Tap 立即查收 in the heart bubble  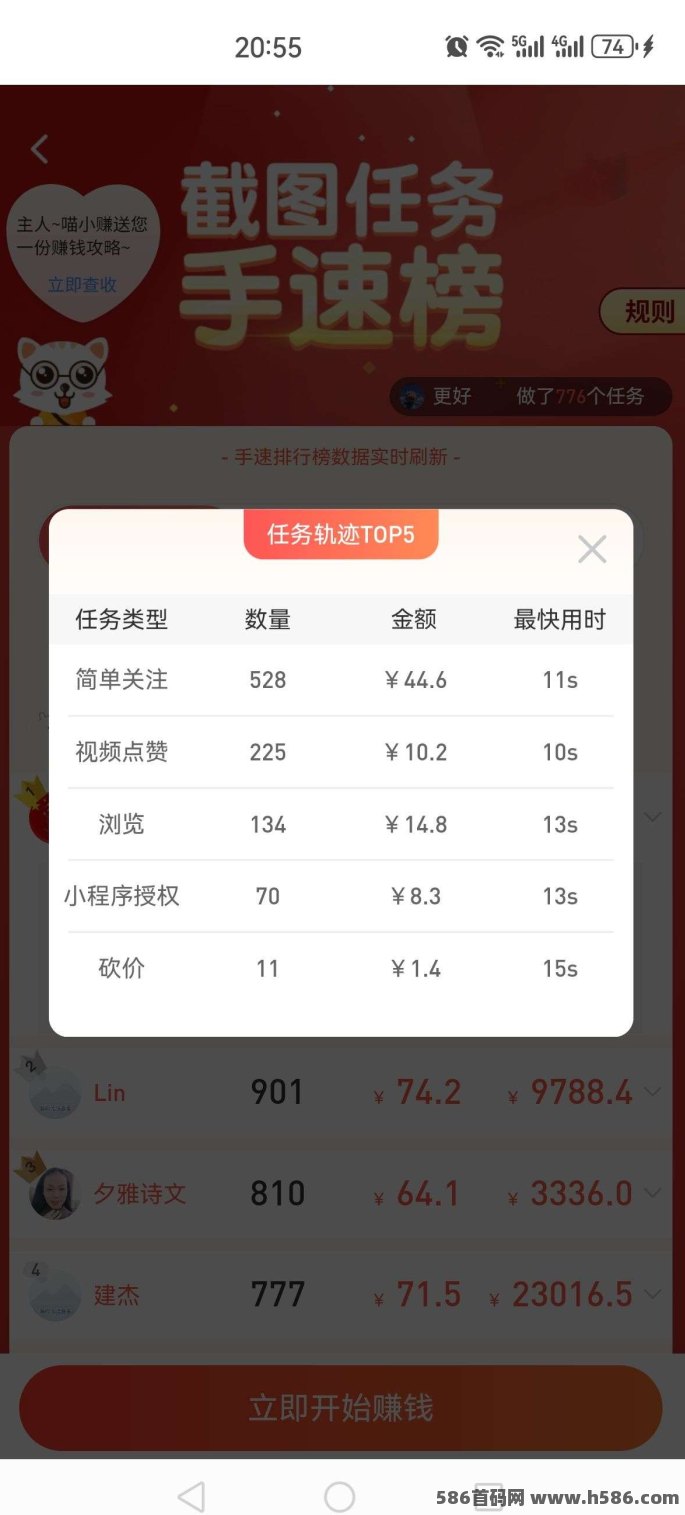click(x=82, y=285)
